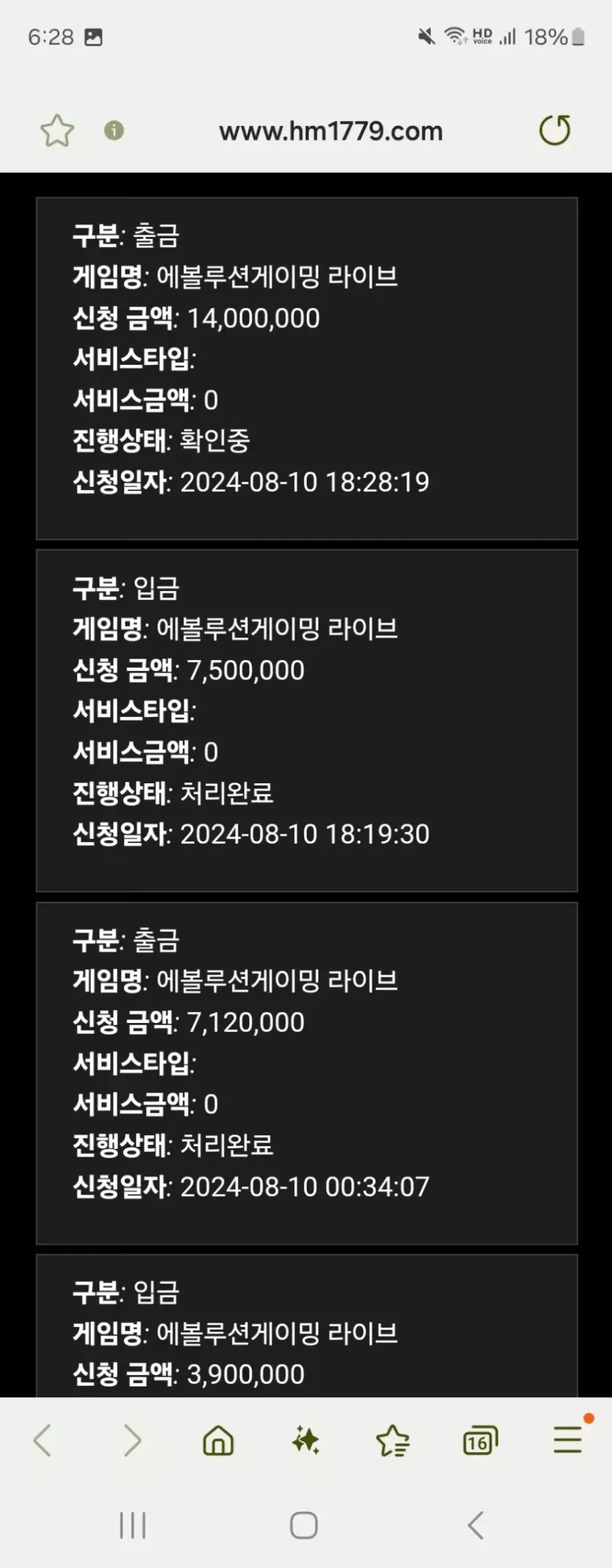Open the AI sparkle assistant
This screenshot has height=1568, width=612.
[305, 1440]
